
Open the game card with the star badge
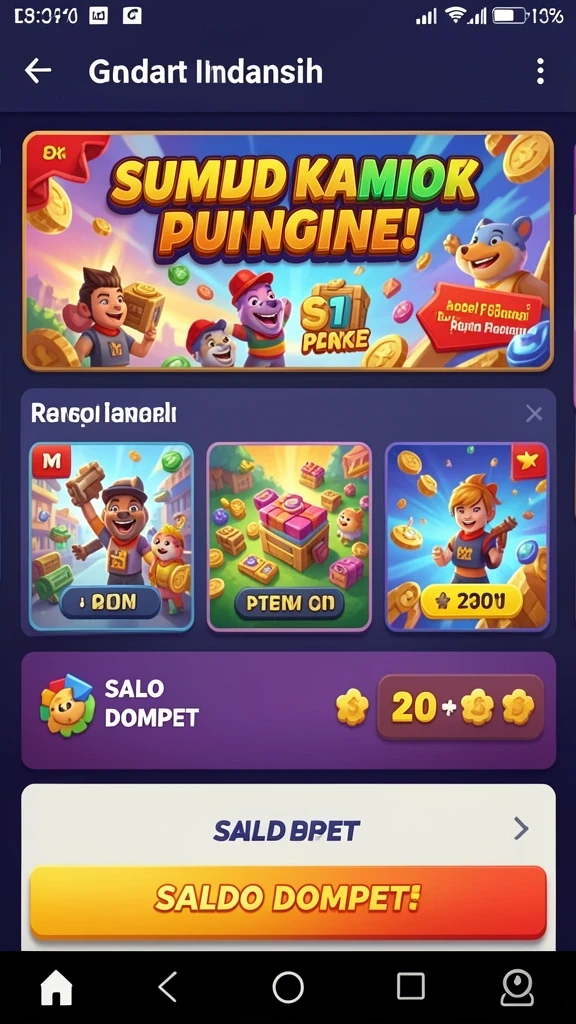tap(467, 537)
